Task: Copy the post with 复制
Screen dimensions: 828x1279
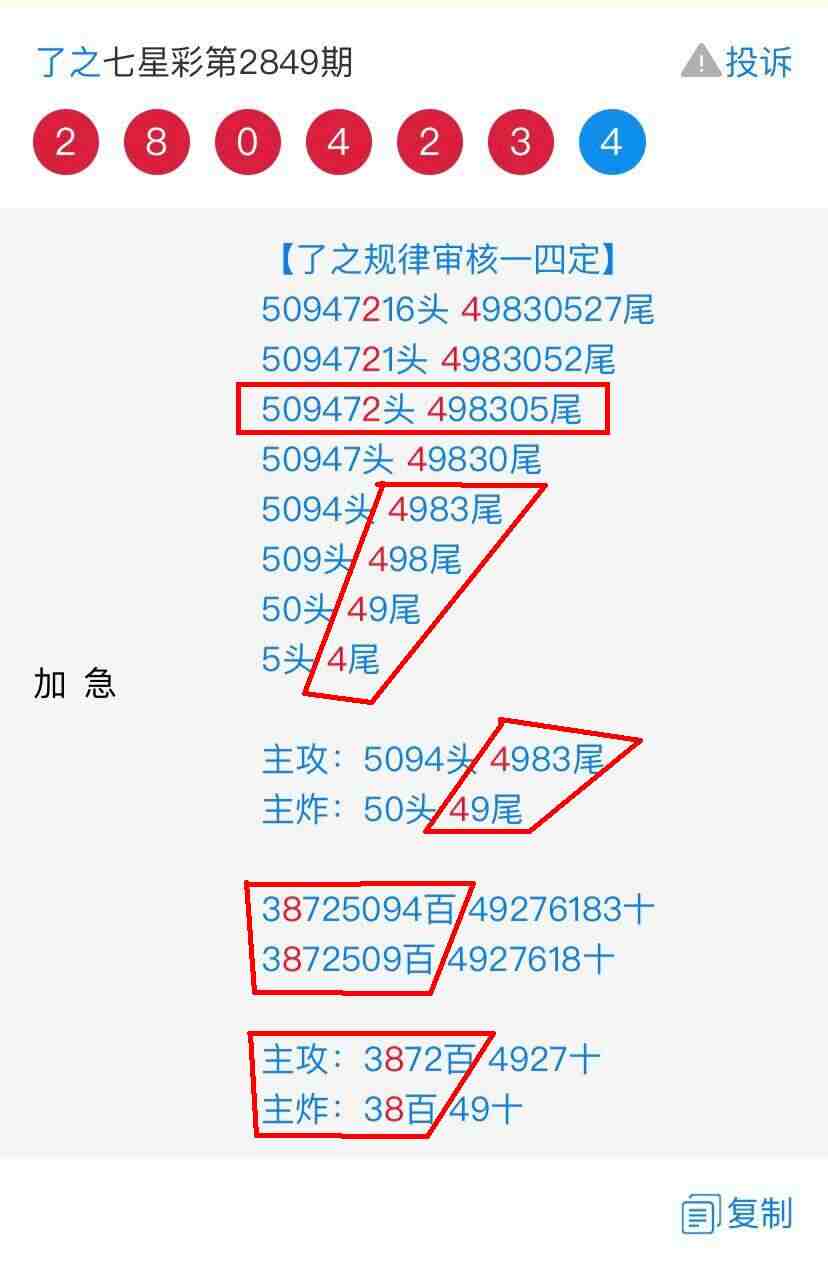Action: (x=738, y=1213)
